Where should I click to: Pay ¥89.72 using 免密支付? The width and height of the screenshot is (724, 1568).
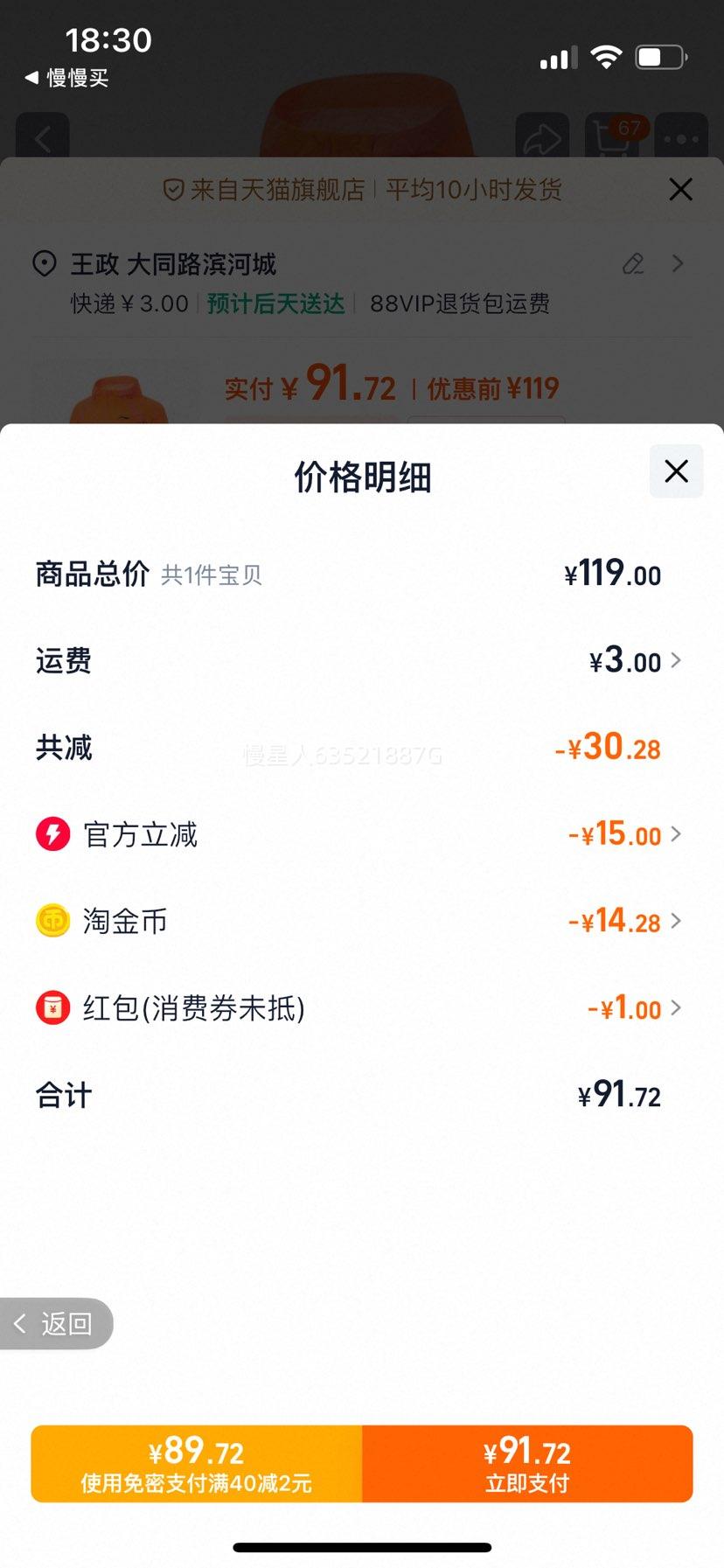[197, 1464]
